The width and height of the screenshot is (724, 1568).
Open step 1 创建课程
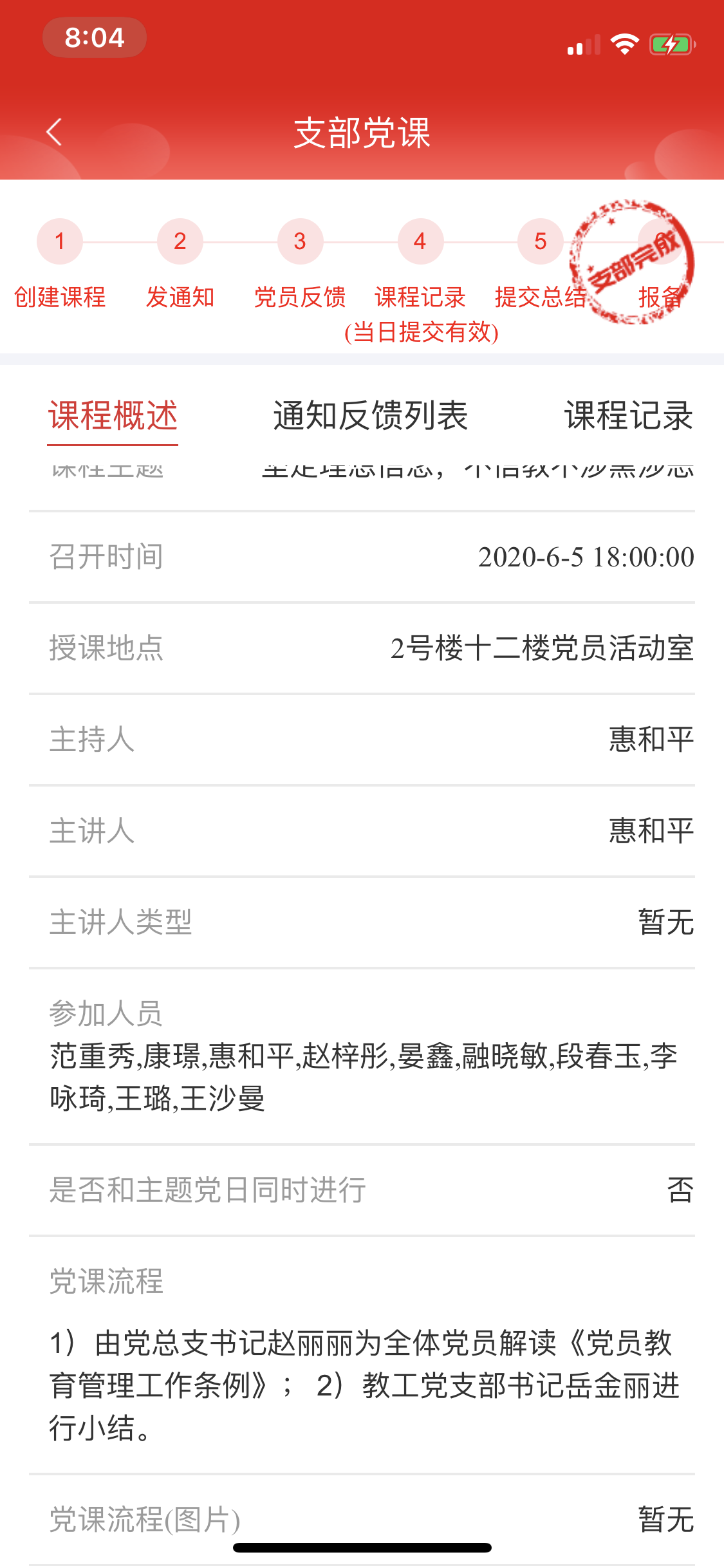tap(60, 243)
